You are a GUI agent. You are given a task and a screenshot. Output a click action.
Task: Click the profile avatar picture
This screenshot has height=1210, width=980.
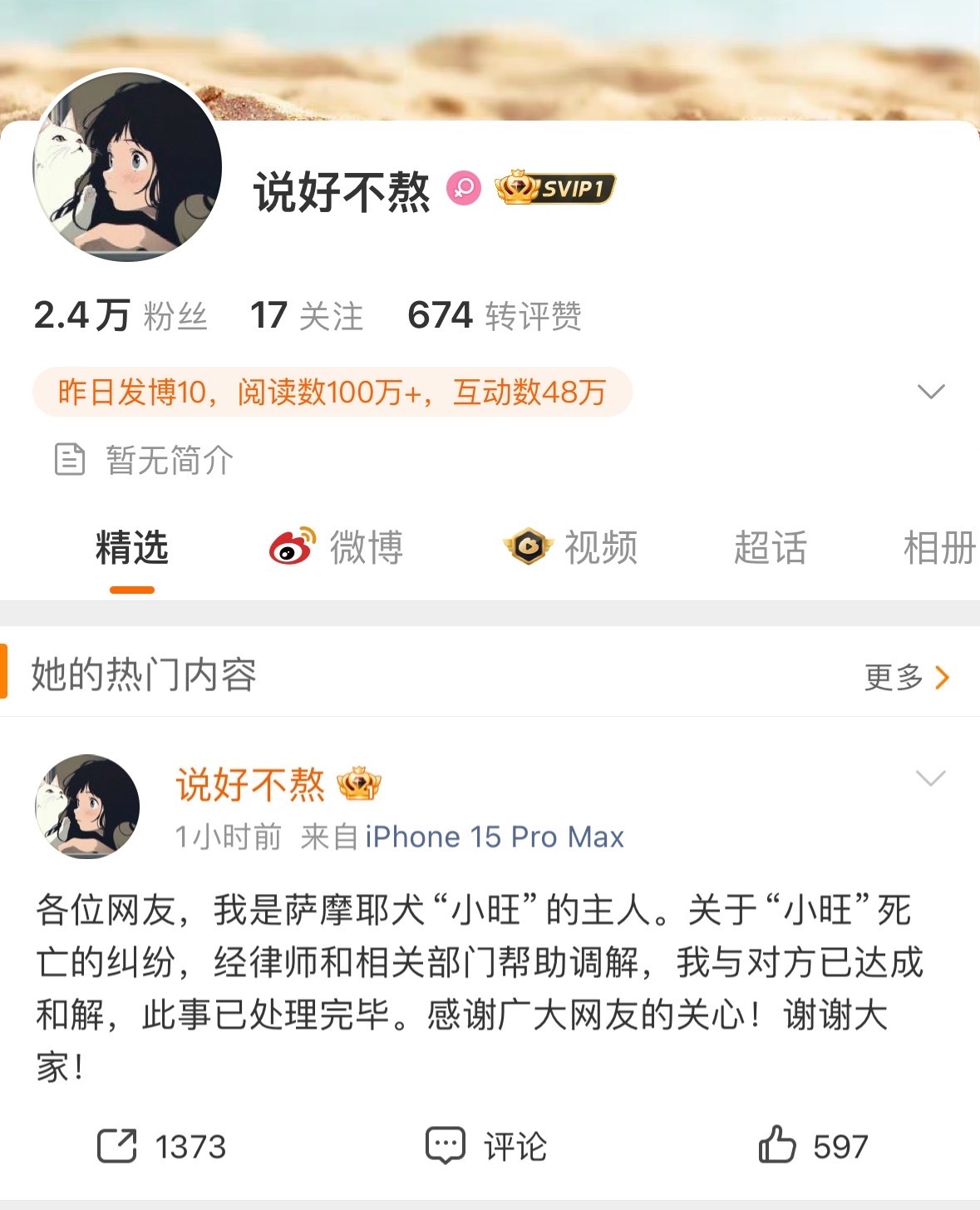pos(131,166)
